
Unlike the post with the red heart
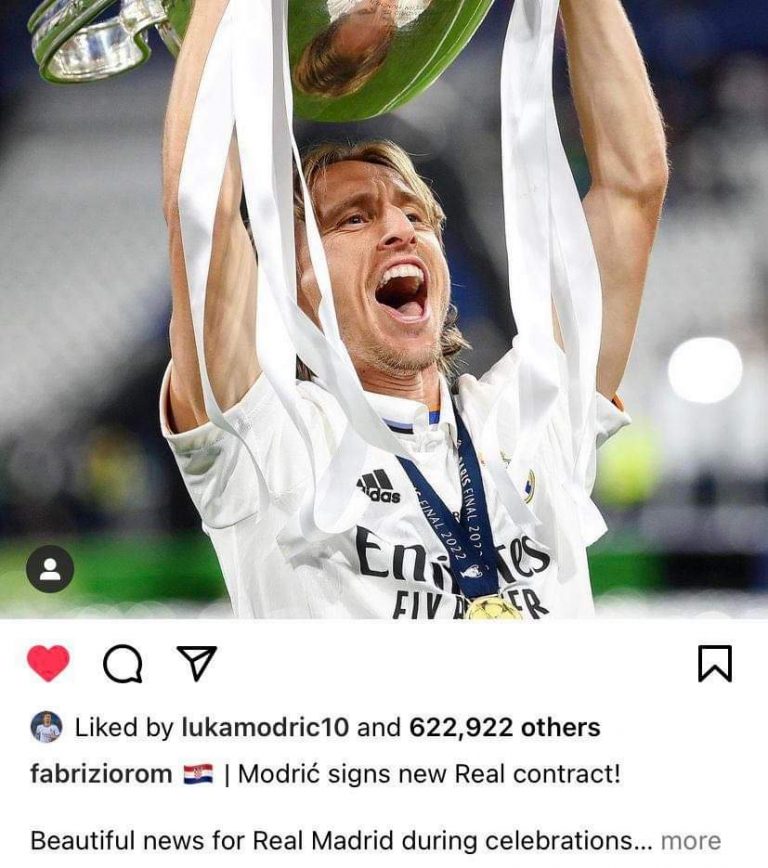pyautogui.click(x=48, y=663)
